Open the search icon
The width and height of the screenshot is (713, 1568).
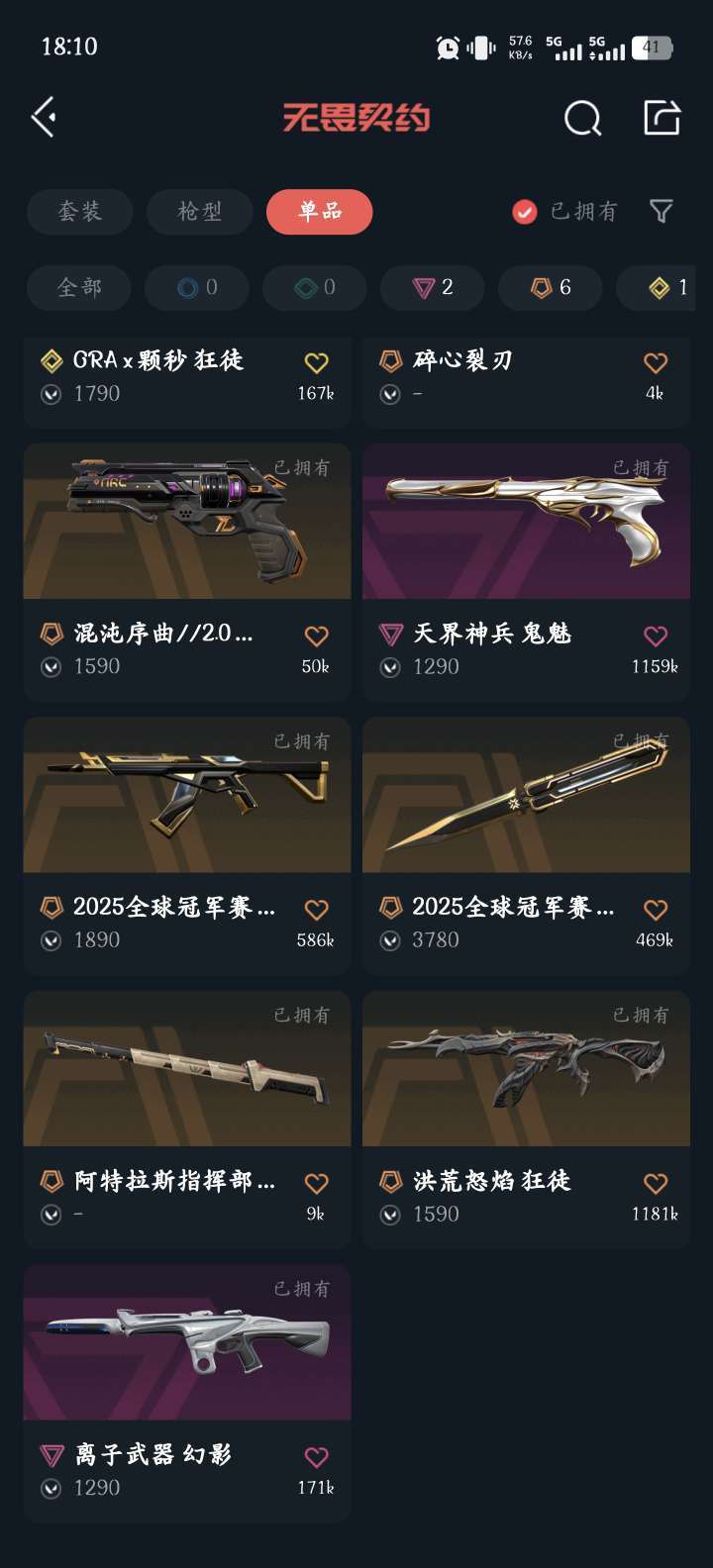tap(582, 119)
